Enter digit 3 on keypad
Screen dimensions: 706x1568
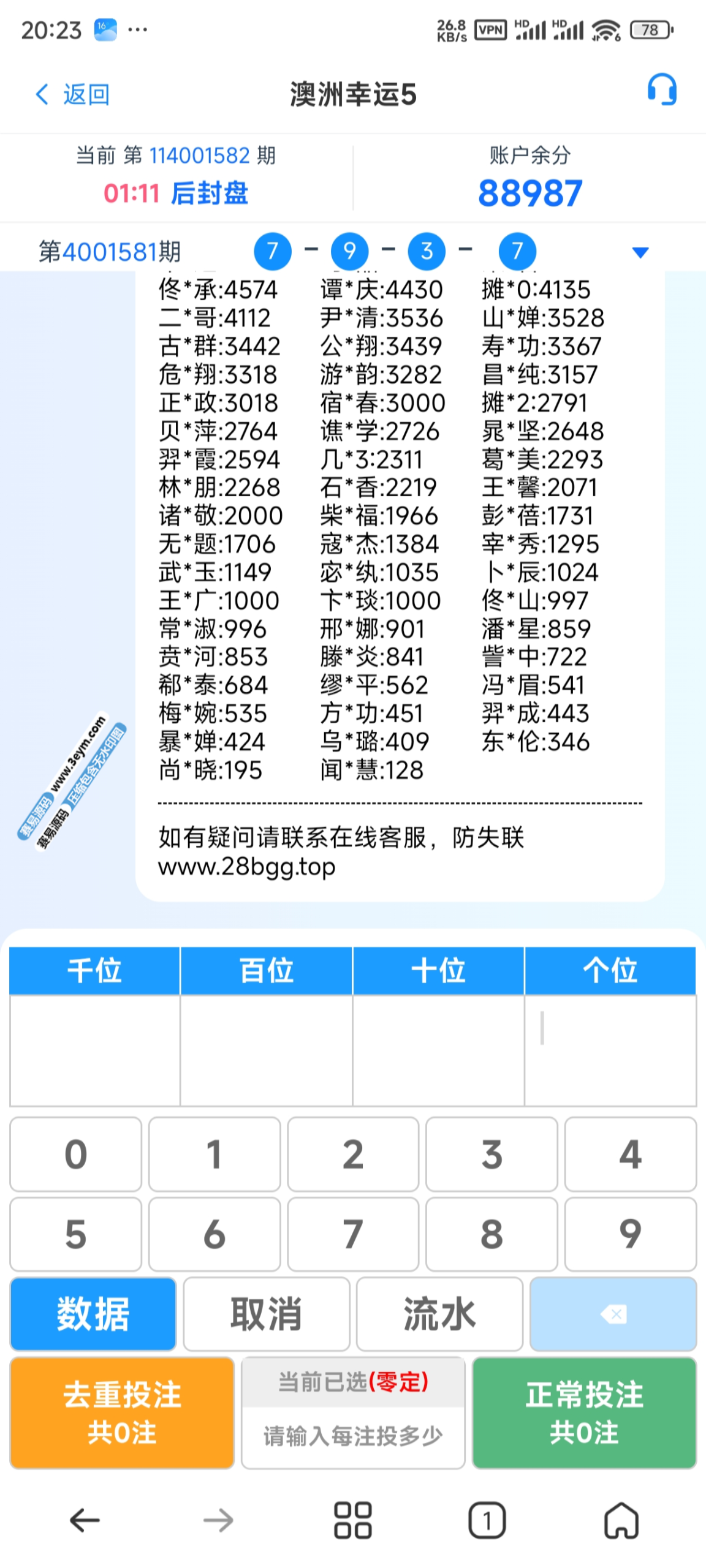[x=492, y=1154]
